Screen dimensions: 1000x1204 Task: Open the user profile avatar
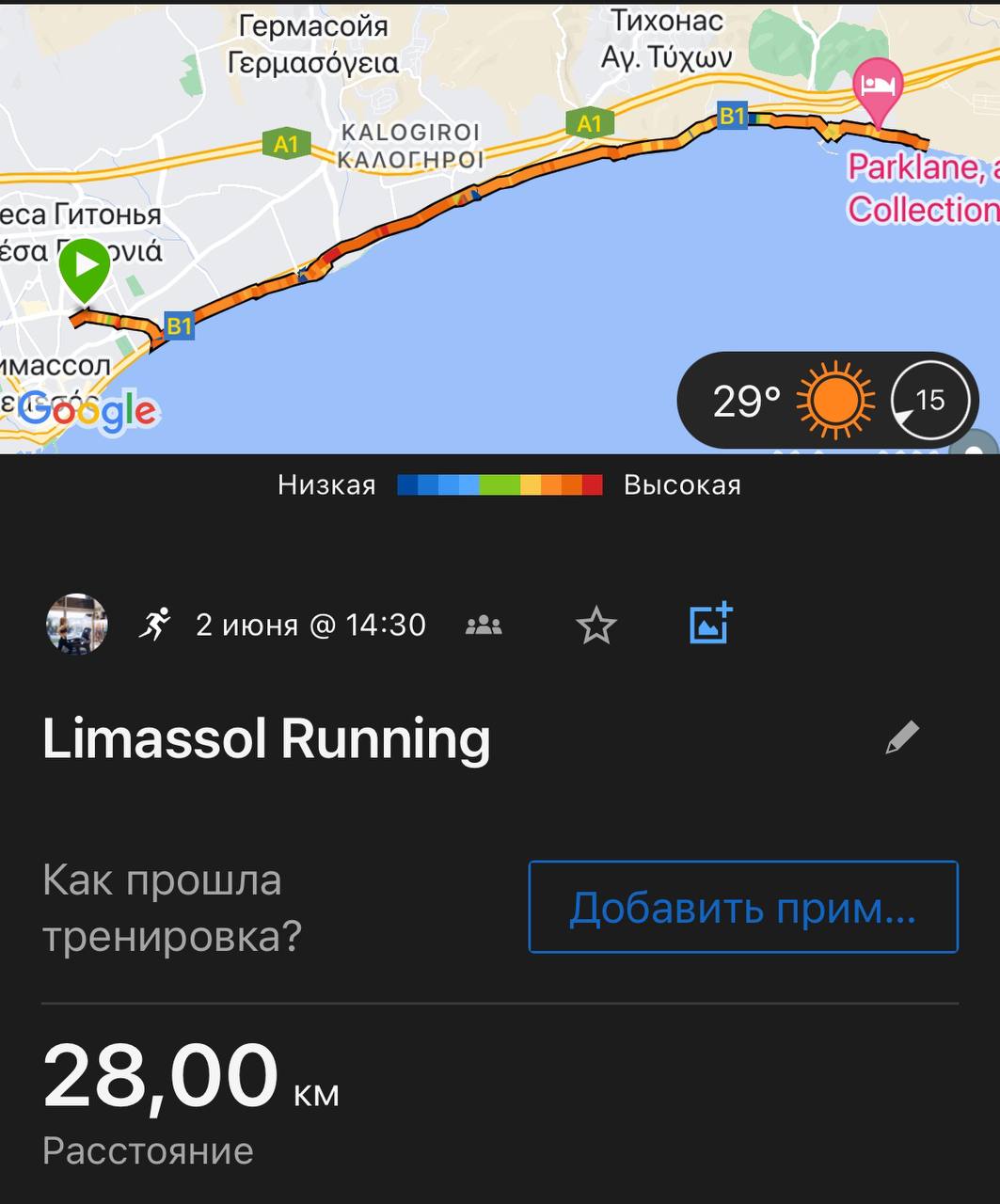point(77,625)
